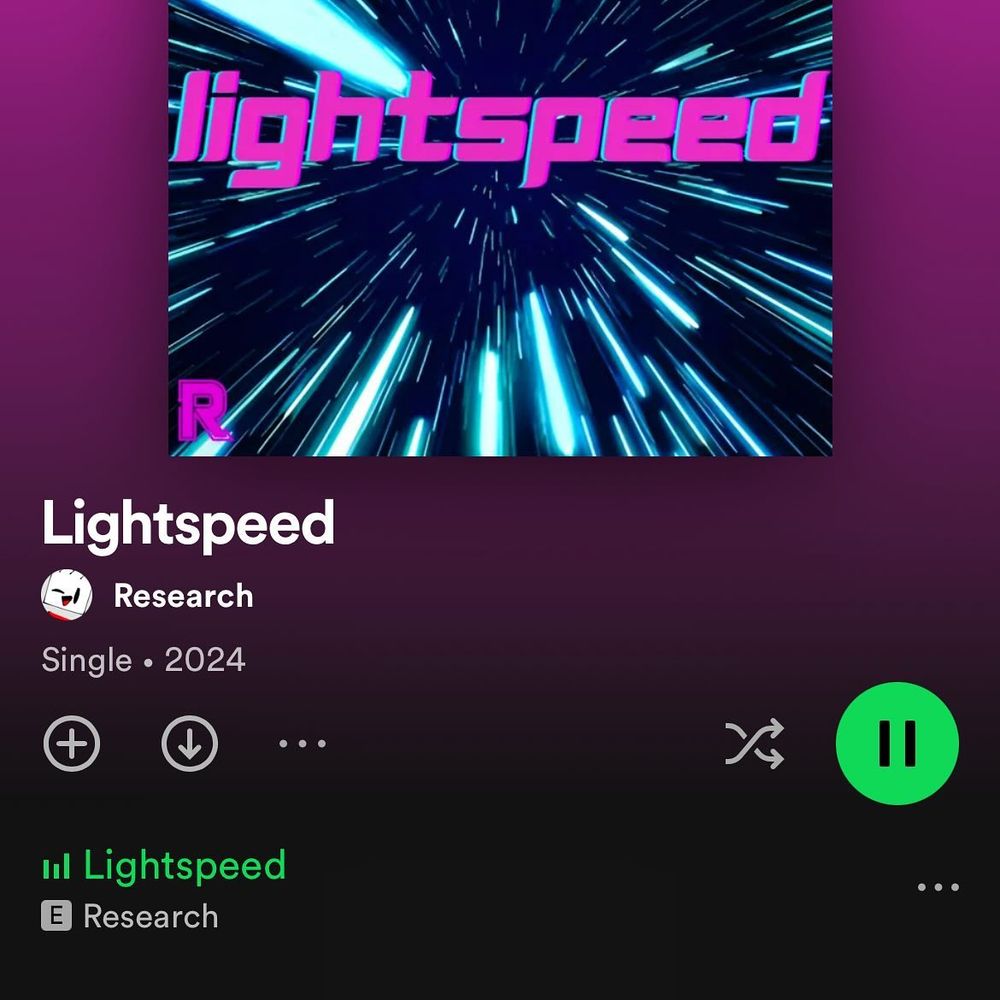Open the Research artist page

pyautogui.click(x=182, y=596)
